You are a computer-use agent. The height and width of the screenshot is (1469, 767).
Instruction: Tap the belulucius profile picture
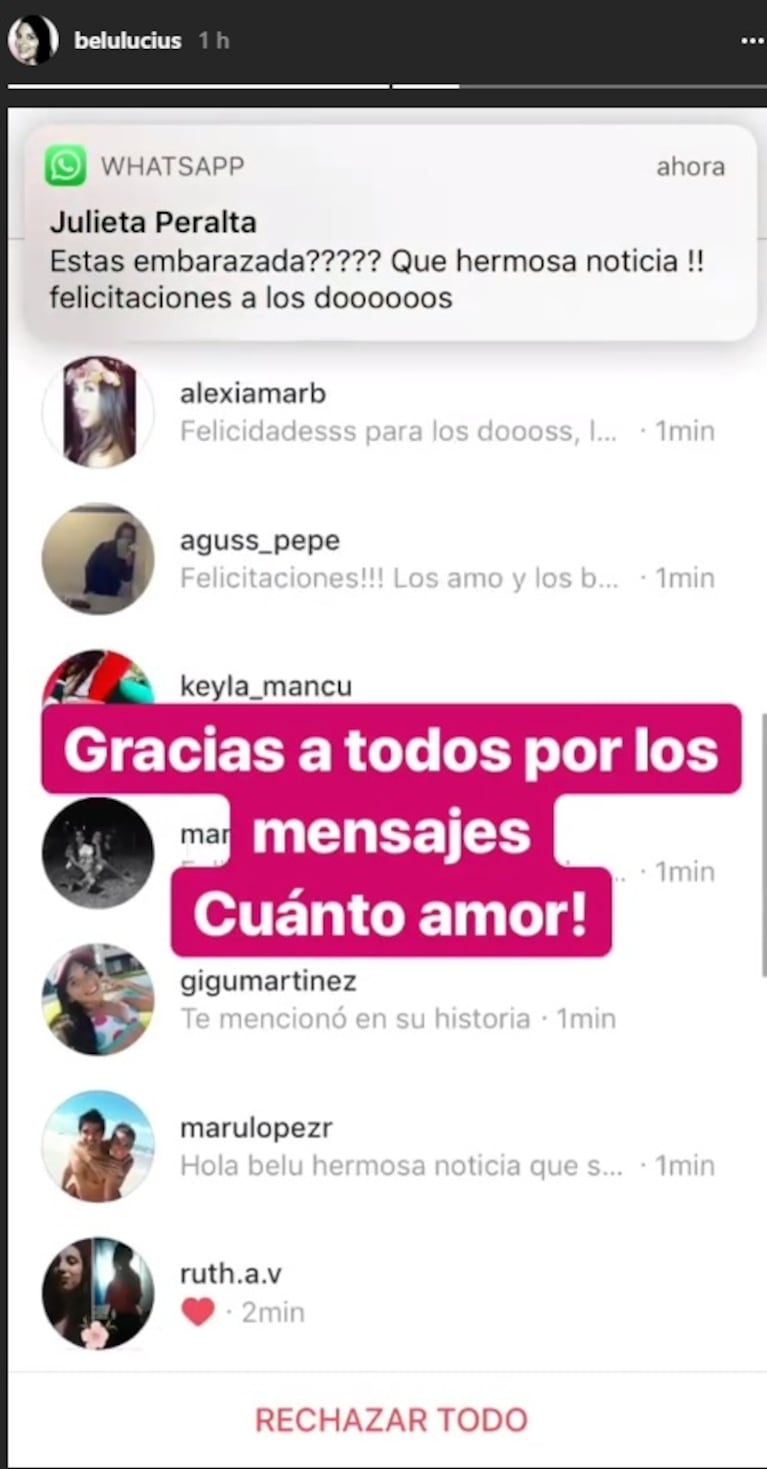pos(33,41)
